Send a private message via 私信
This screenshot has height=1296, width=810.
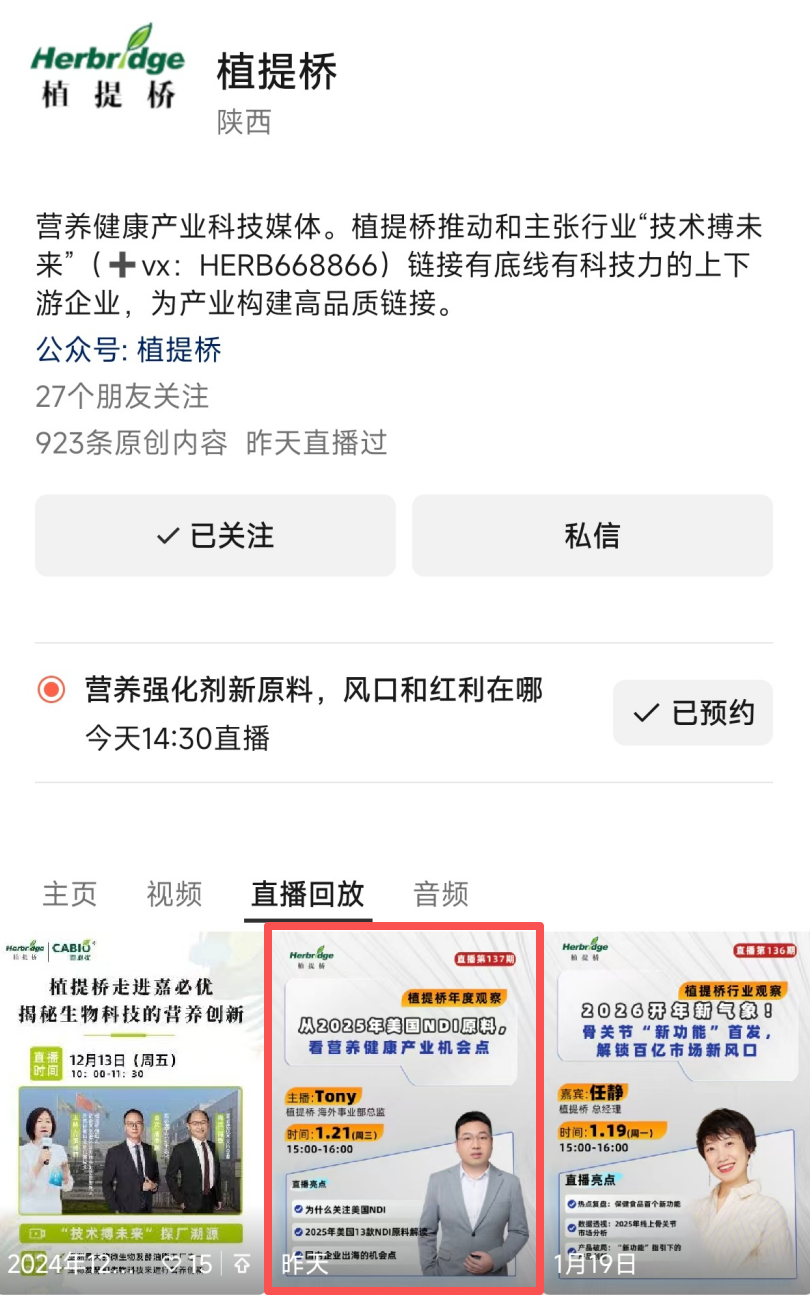click(x=592, y=536)
